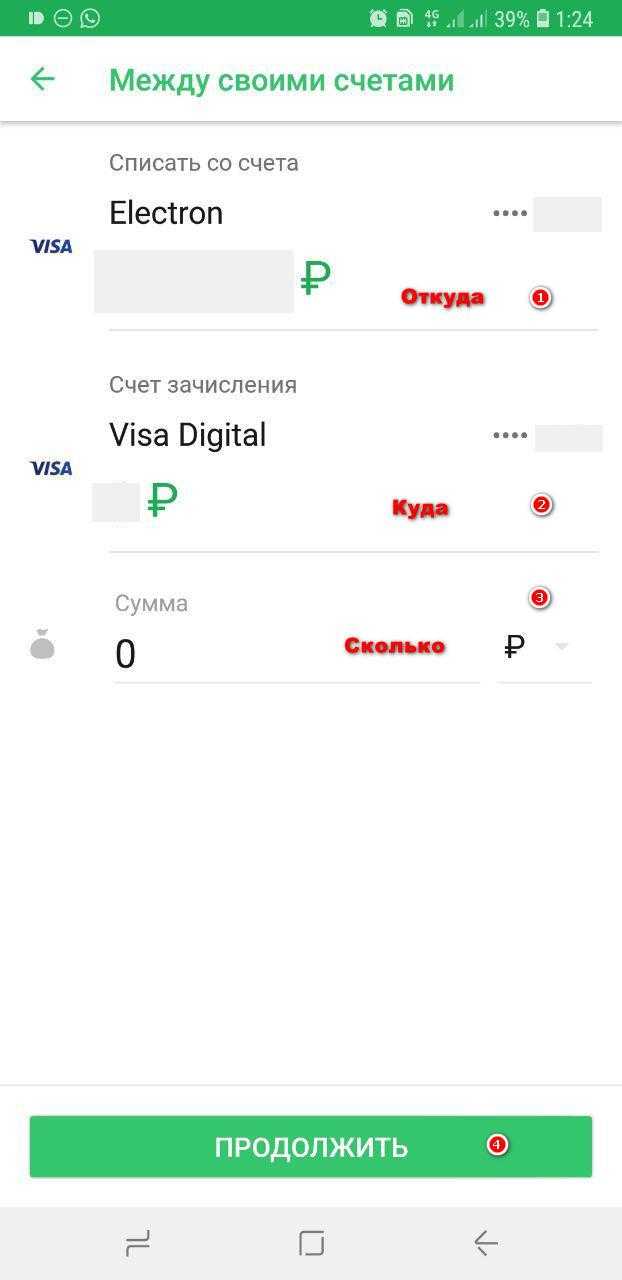
Task: Open recent apps from navigation bar
Action: coord(137,1243)
